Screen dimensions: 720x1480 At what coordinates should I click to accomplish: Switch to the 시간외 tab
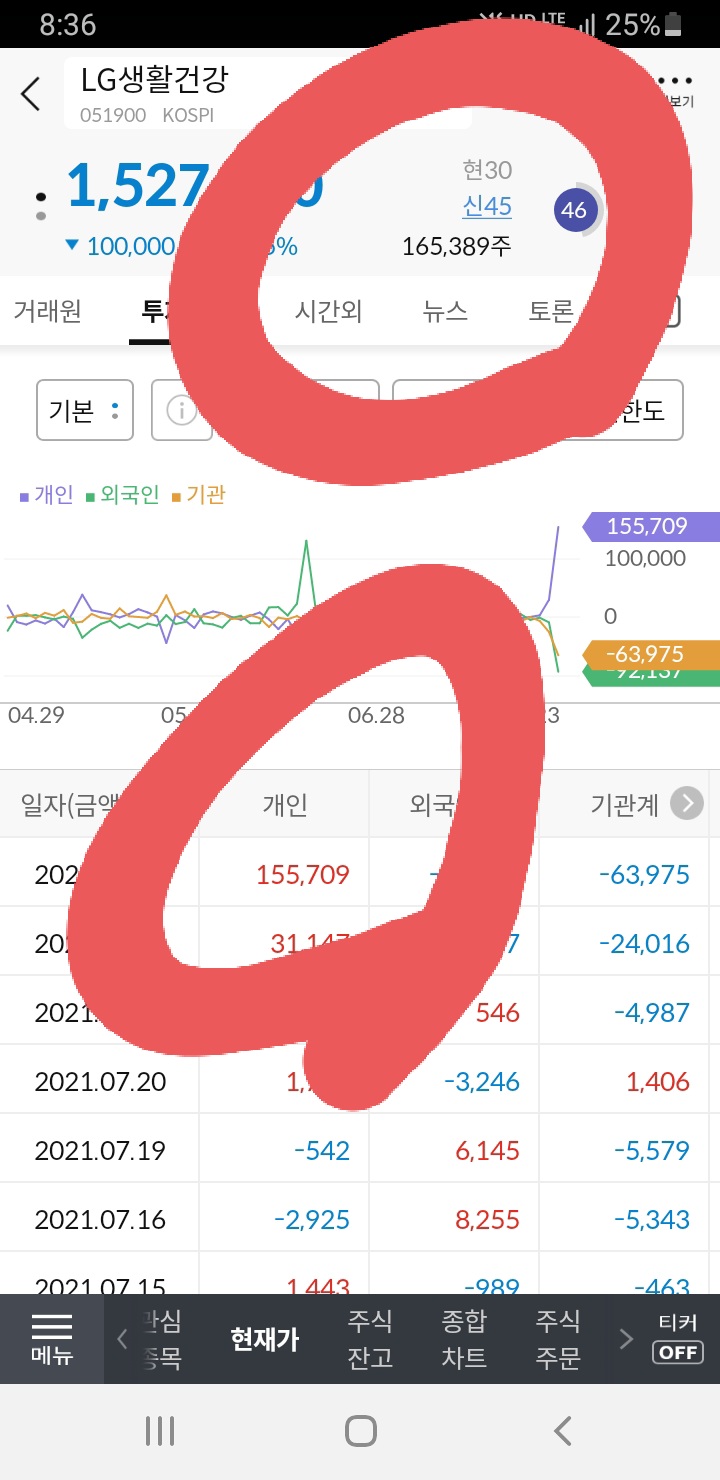pos(328,311)
